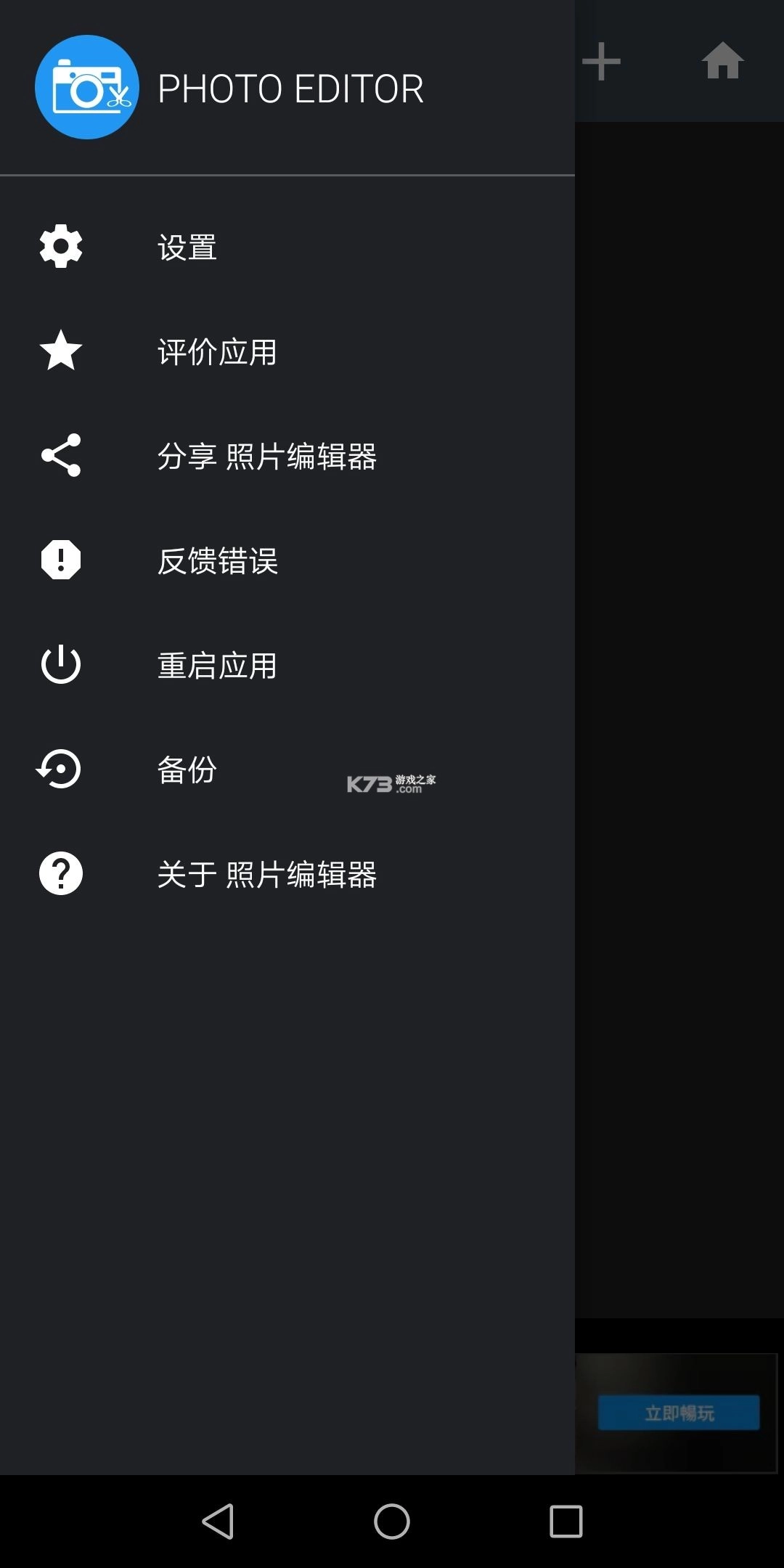Click the error feedback warning icon

click(x=60, y=560)
